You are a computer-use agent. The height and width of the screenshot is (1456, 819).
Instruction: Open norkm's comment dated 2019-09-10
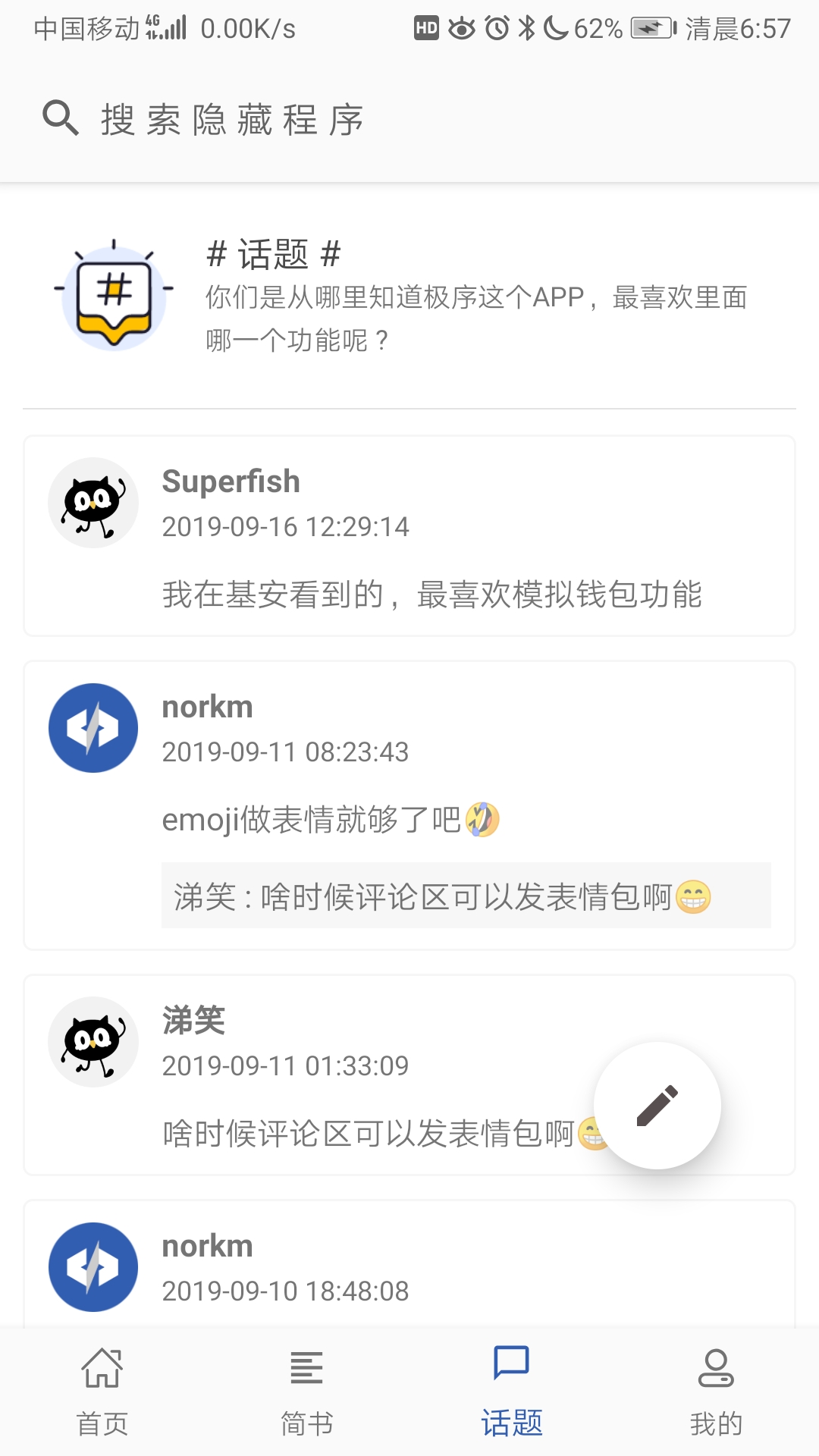click(409, 1264)
